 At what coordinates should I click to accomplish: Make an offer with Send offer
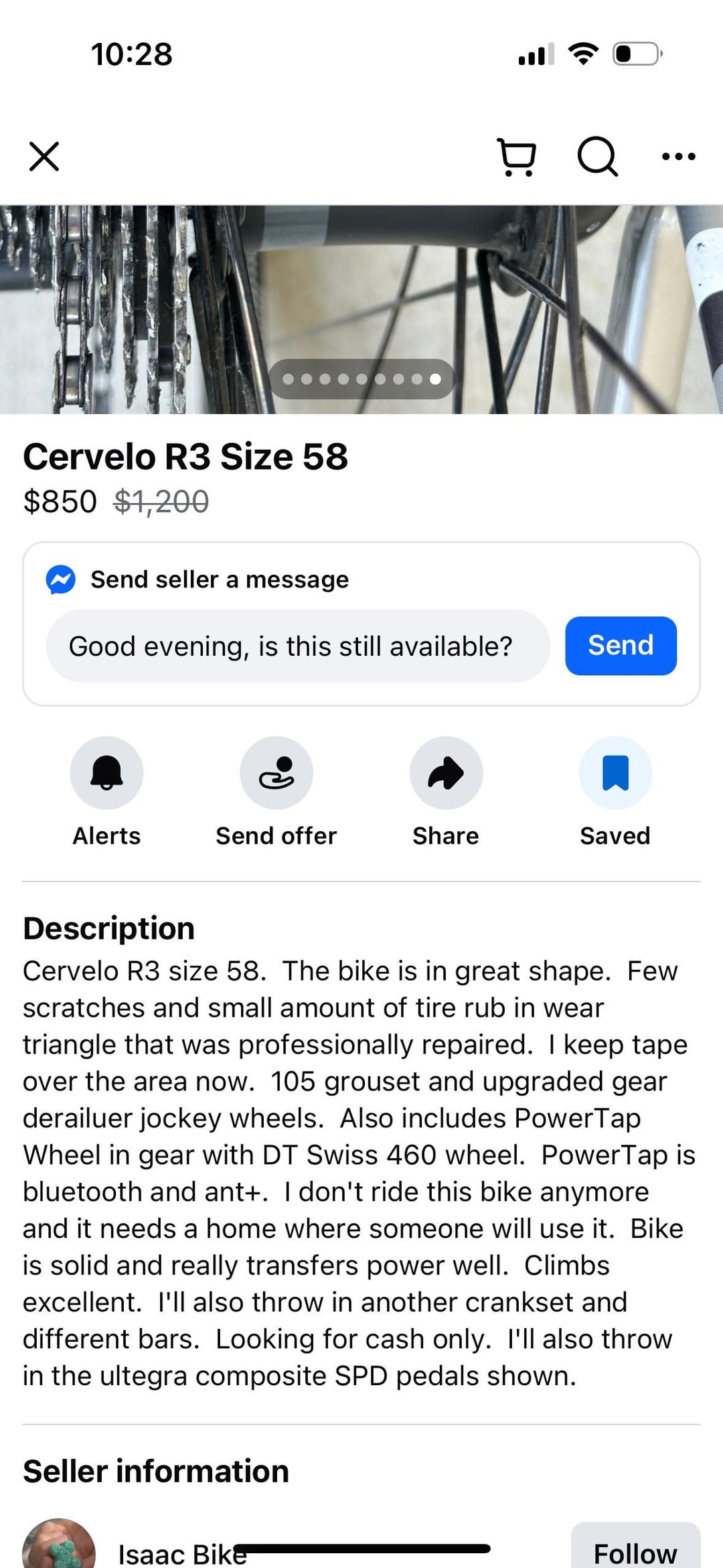(276, 774)
